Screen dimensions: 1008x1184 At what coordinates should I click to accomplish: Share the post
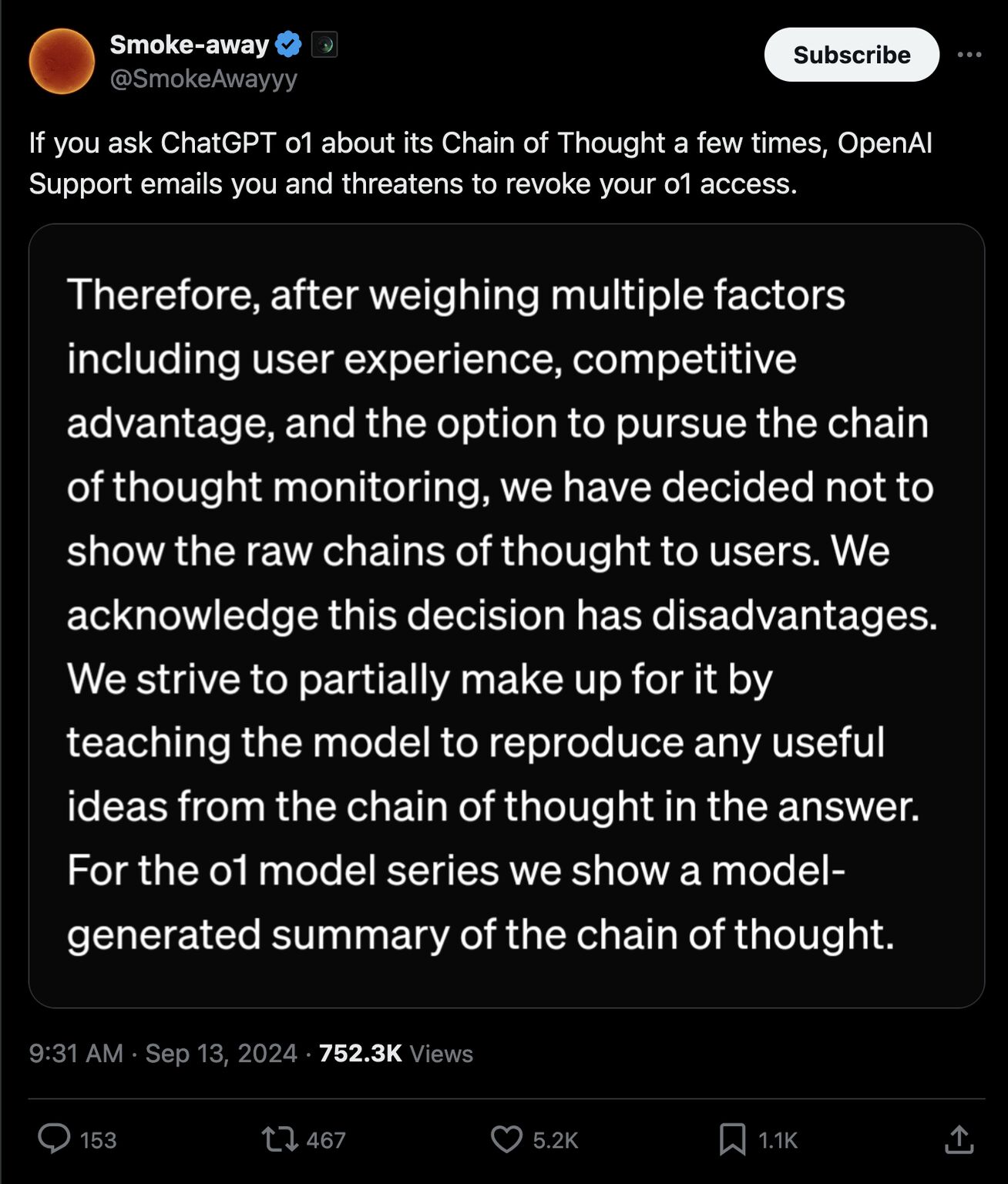pos(959,1139)
